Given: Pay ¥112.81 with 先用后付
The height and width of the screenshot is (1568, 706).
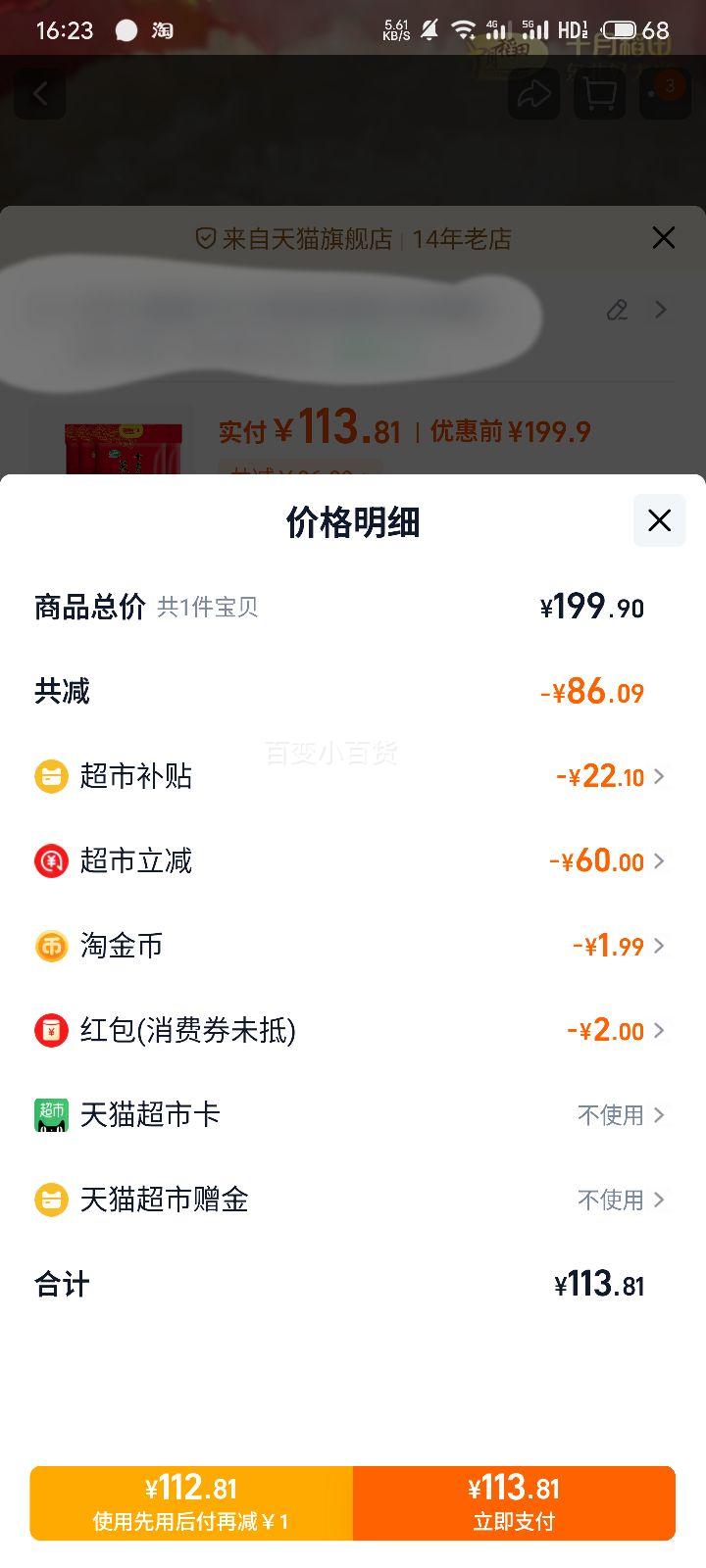Looking at the screenshot, I should tap(191, 1502).
